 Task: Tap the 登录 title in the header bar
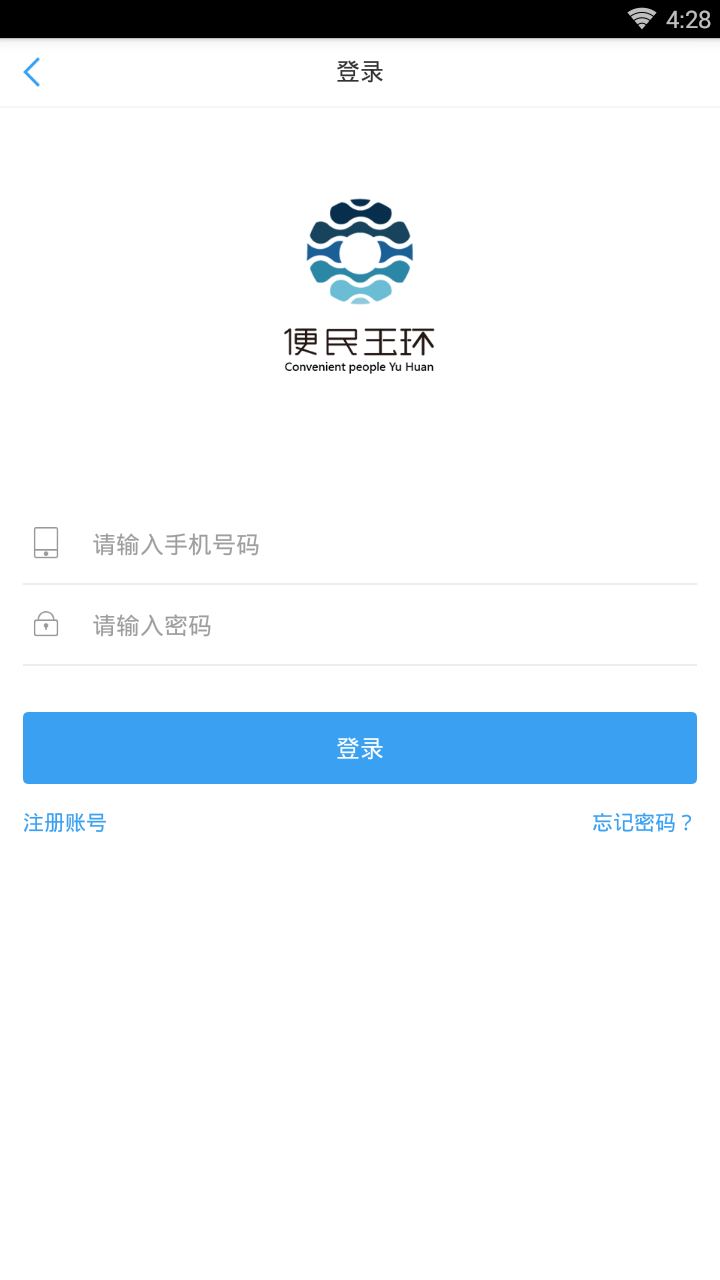[x=359, y=72]
